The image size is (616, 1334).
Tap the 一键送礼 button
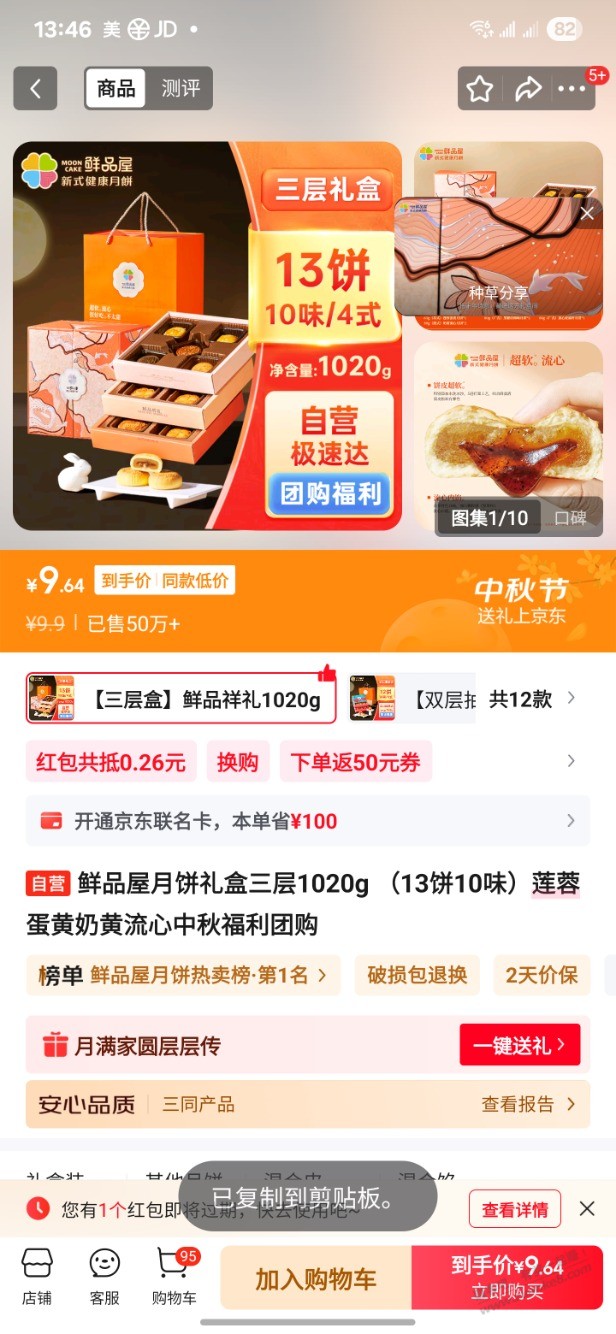point(519,1046)
